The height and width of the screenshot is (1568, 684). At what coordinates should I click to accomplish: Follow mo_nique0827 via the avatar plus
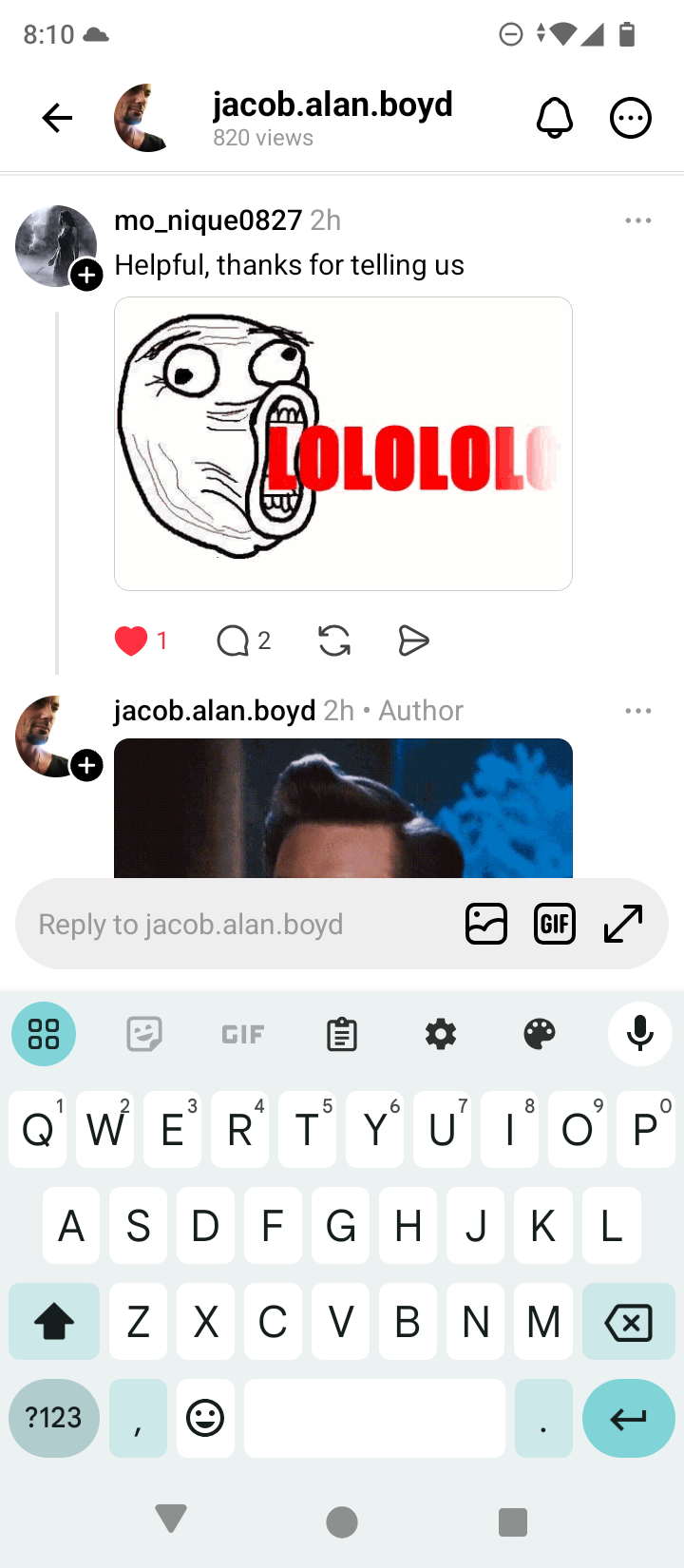click(87, 276)
